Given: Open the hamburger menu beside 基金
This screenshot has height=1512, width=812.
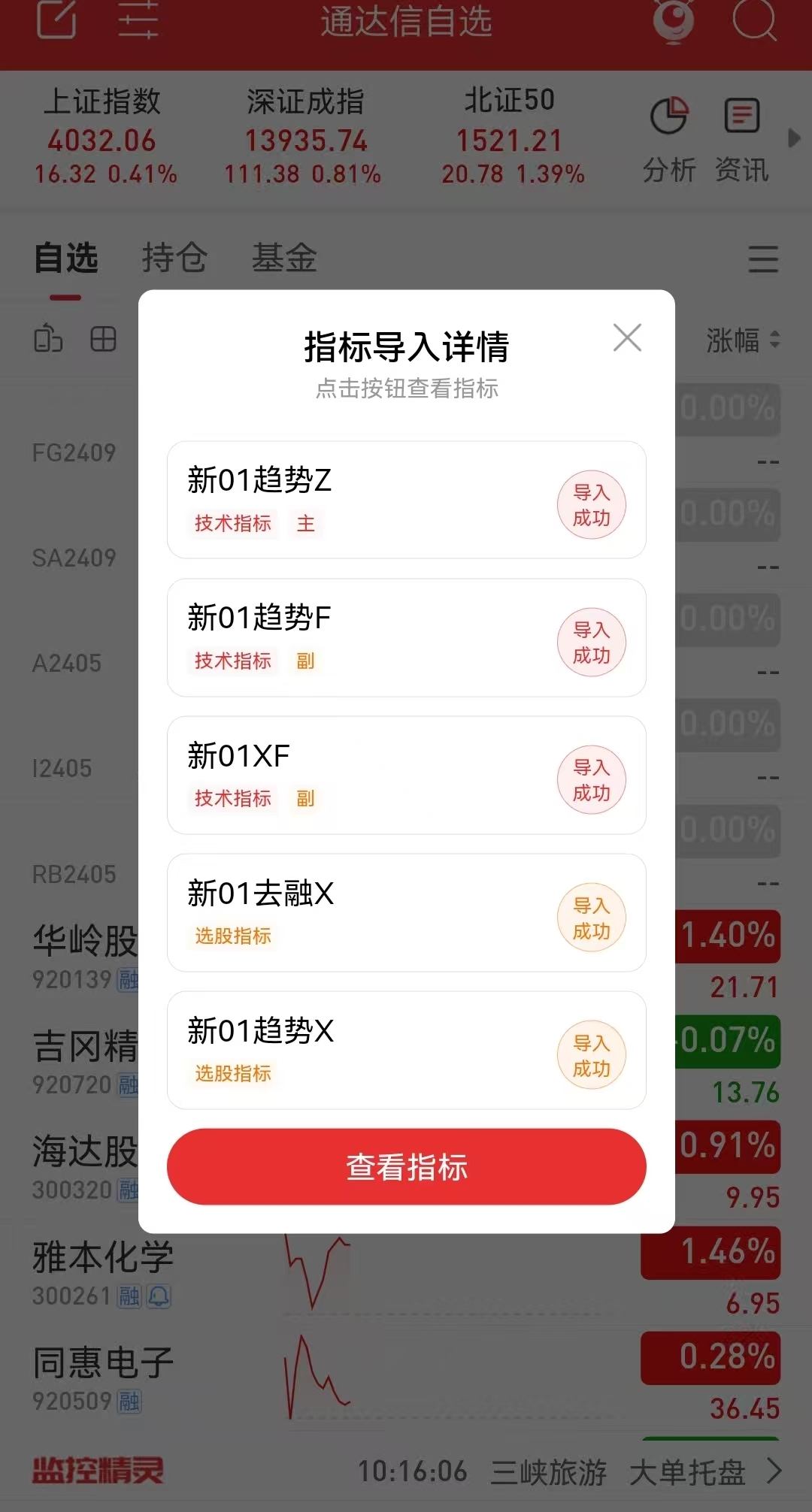Looking at the screenshot, I should (x=763, y=259).
